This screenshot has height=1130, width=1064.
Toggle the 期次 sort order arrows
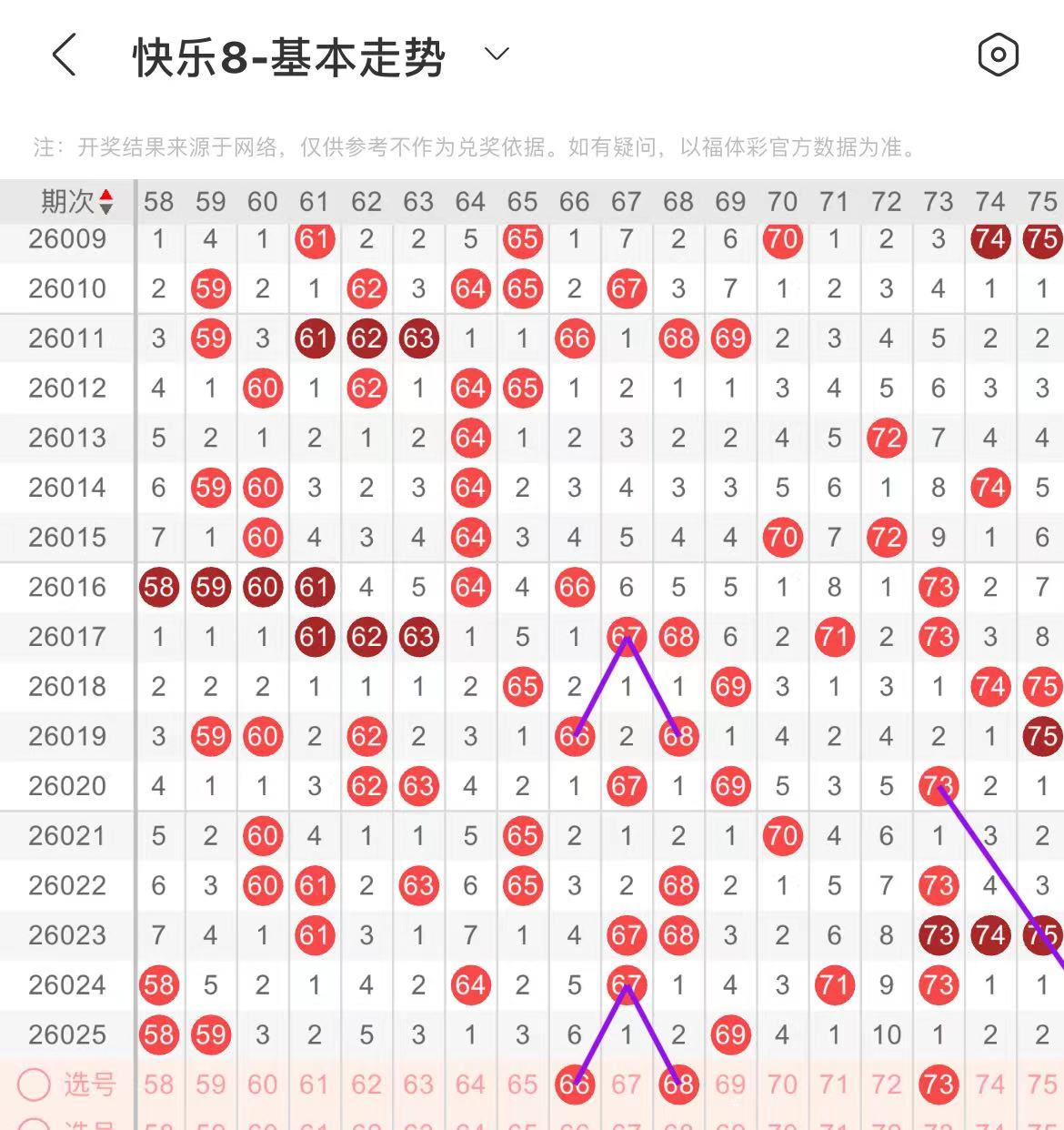(x=105, y=201)
